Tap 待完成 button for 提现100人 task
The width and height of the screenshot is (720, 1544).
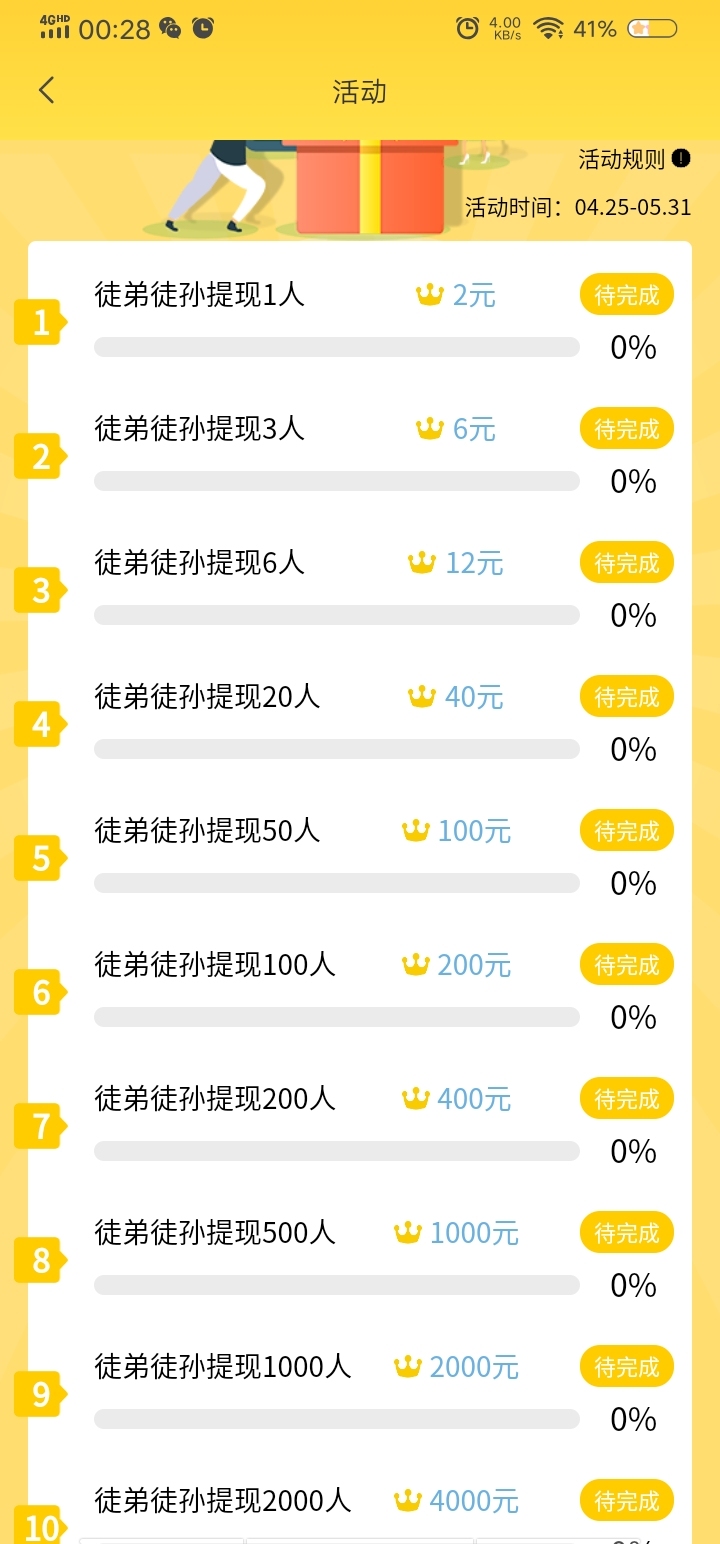pos(627,965)
